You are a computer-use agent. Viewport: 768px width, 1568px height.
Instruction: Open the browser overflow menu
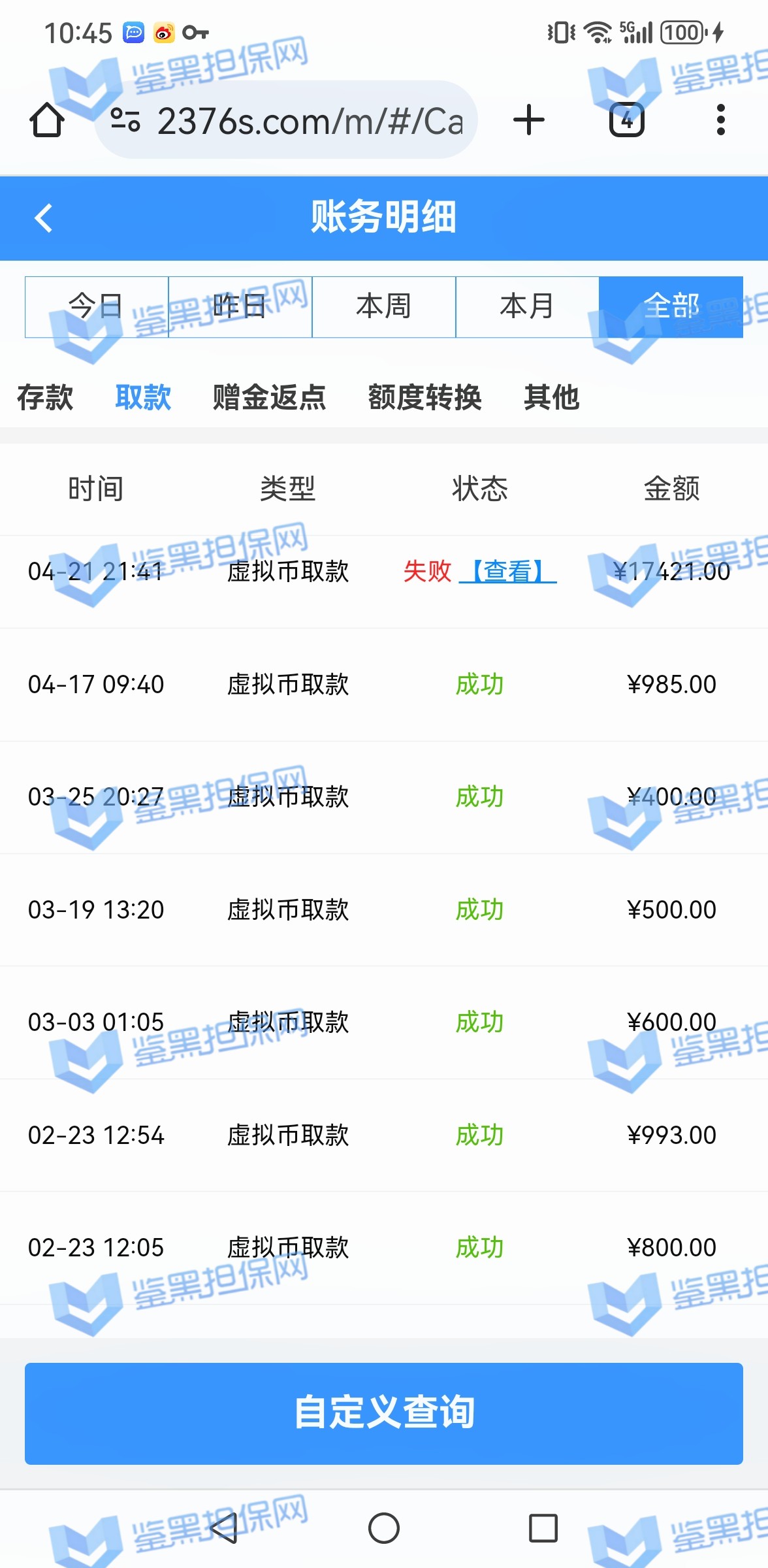pos(720,120)
